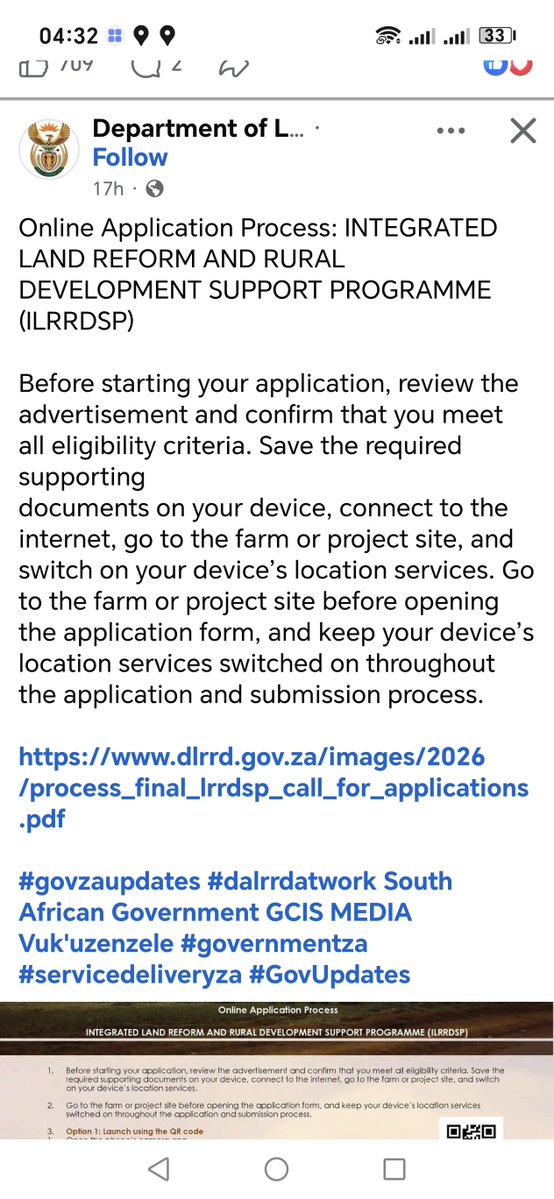Open the #govzaupdates hashtag
This screenshot has height=1199, width=554.
(x=109, y=881)
